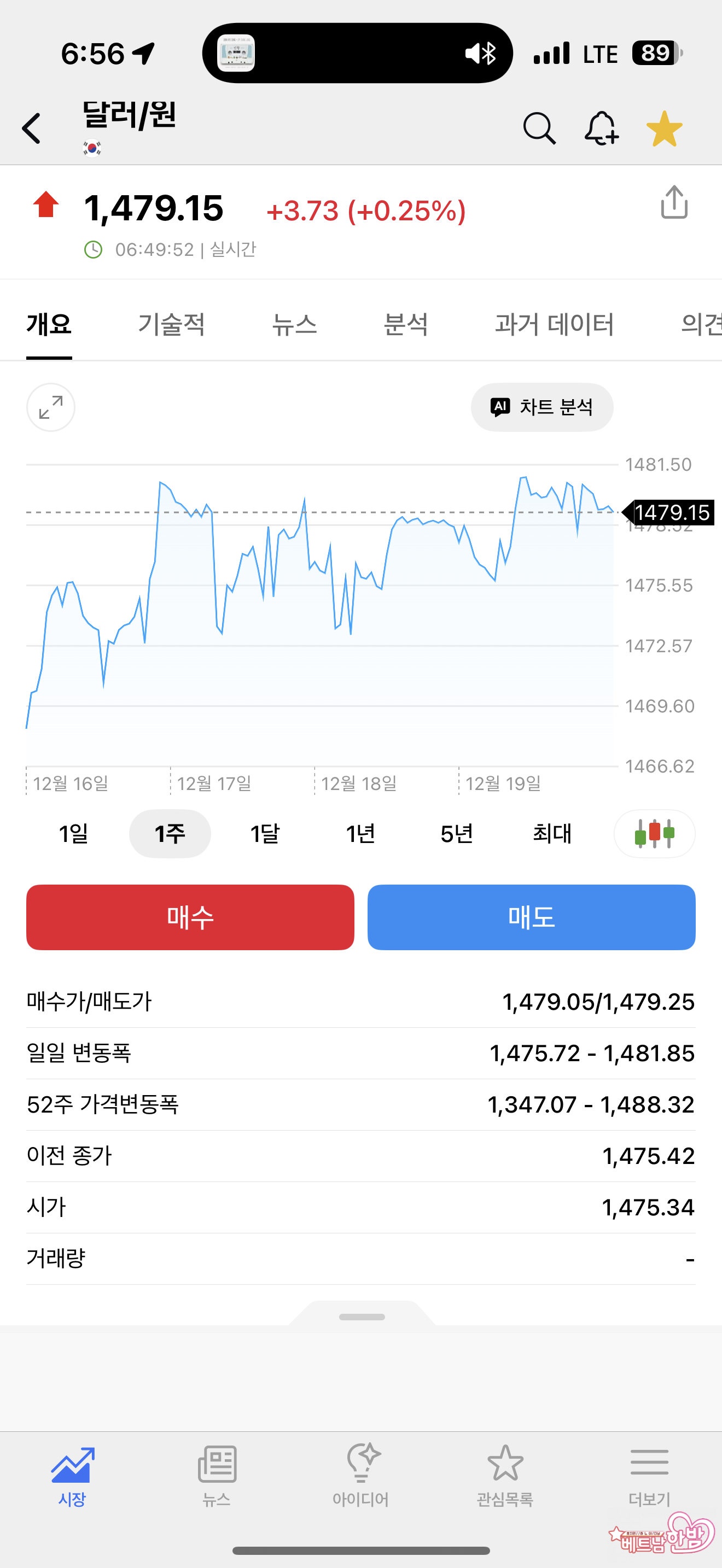Switch to the 분석 tab
Viewport: 722px width, 1568px height.
pos(405,324)
